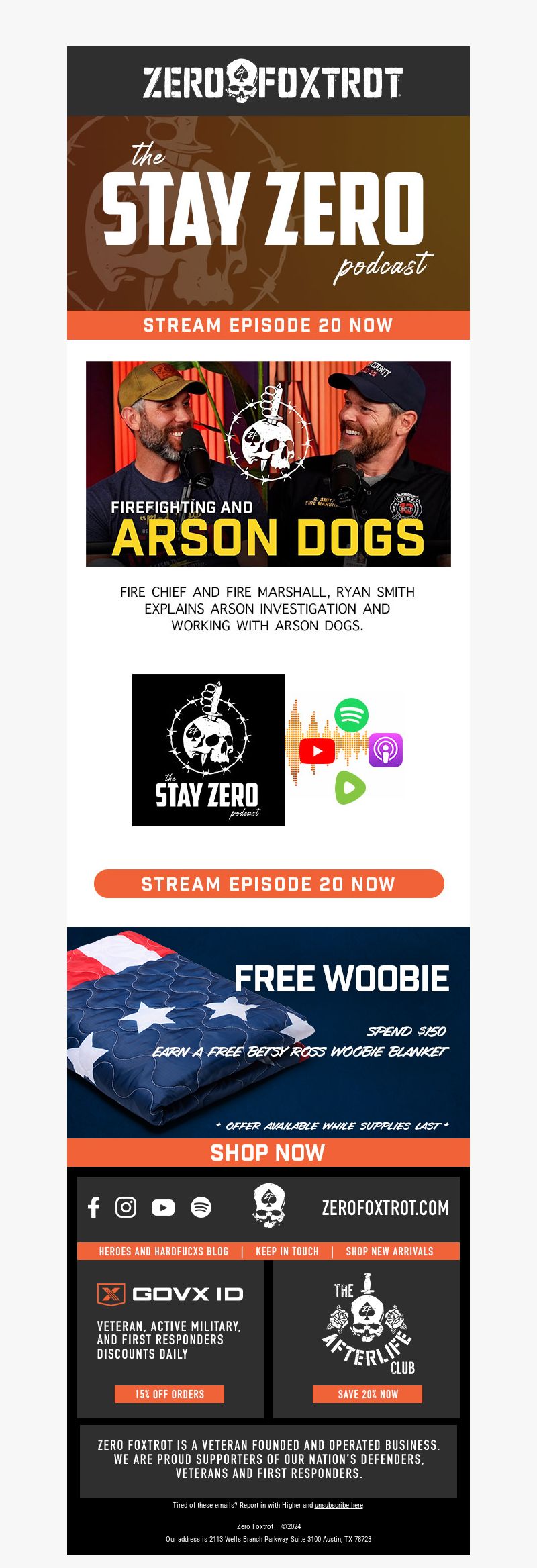The image size is (537, 1568).
Task: Tap 15% Off Orders GovX button
Action: pos(169,1394)
